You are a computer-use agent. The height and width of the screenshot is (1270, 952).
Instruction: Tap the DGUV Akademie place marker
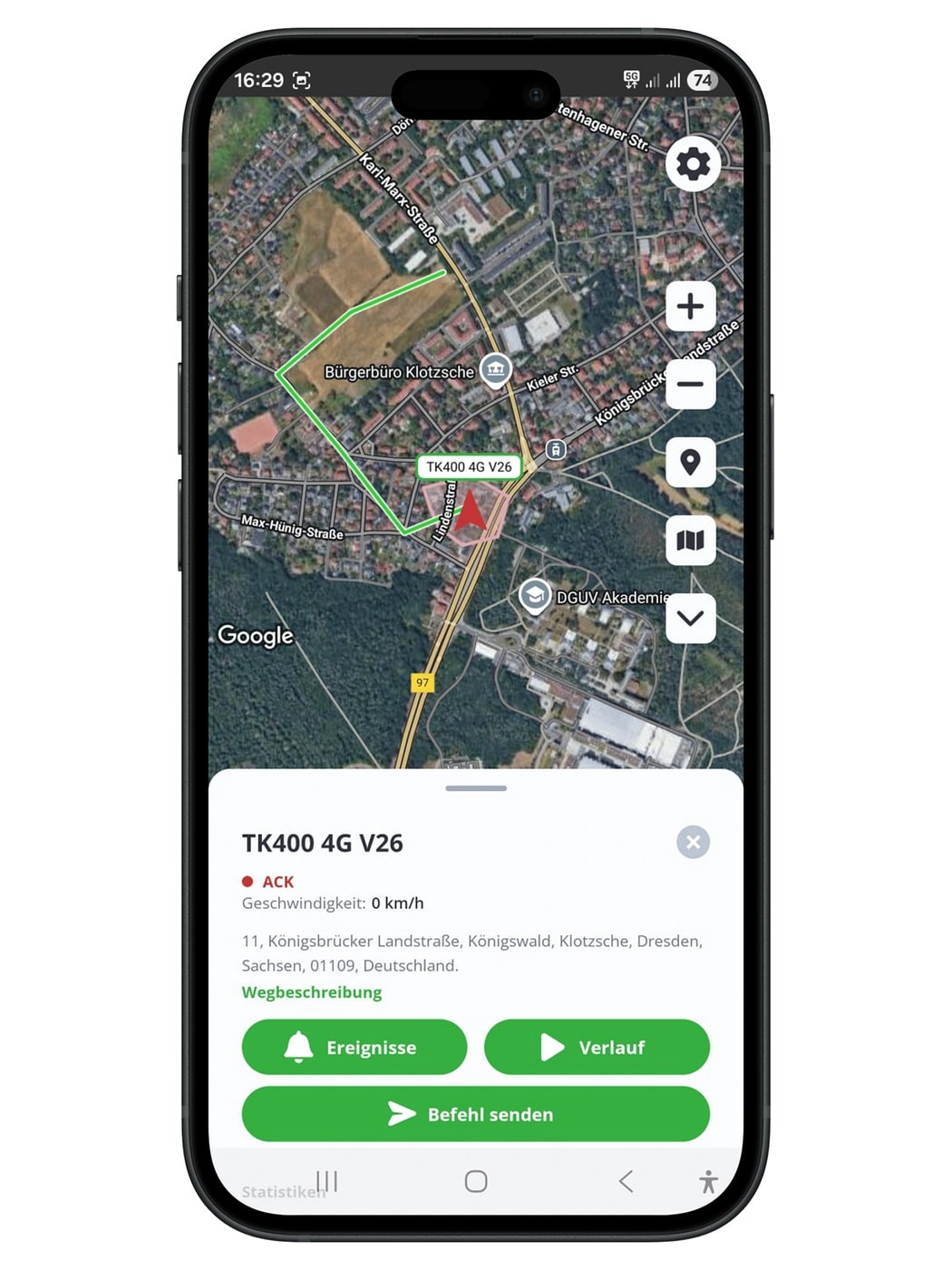pyautogui.click(x=535, y=595)
